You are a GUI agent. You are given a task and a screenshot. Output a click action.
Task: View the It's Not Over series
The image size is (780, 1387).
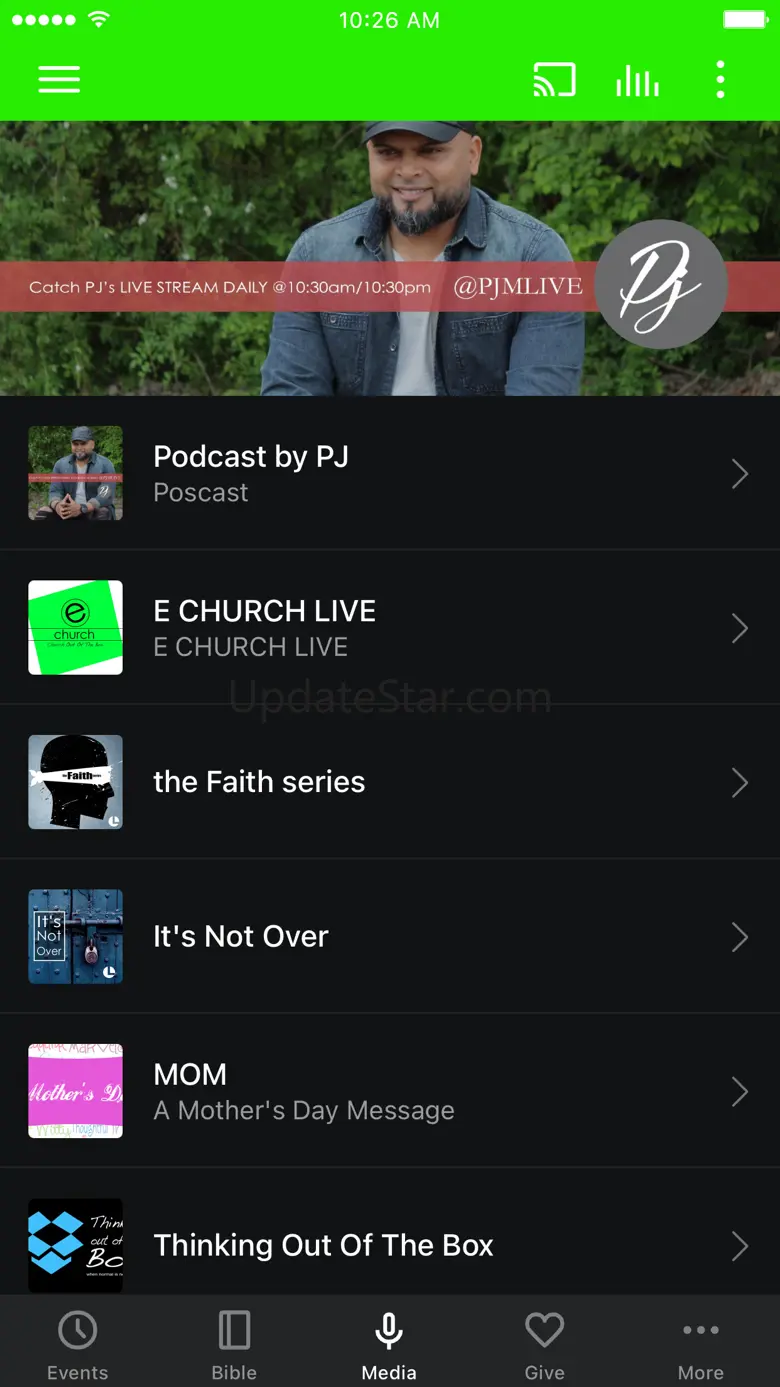[x=390, y=936]
